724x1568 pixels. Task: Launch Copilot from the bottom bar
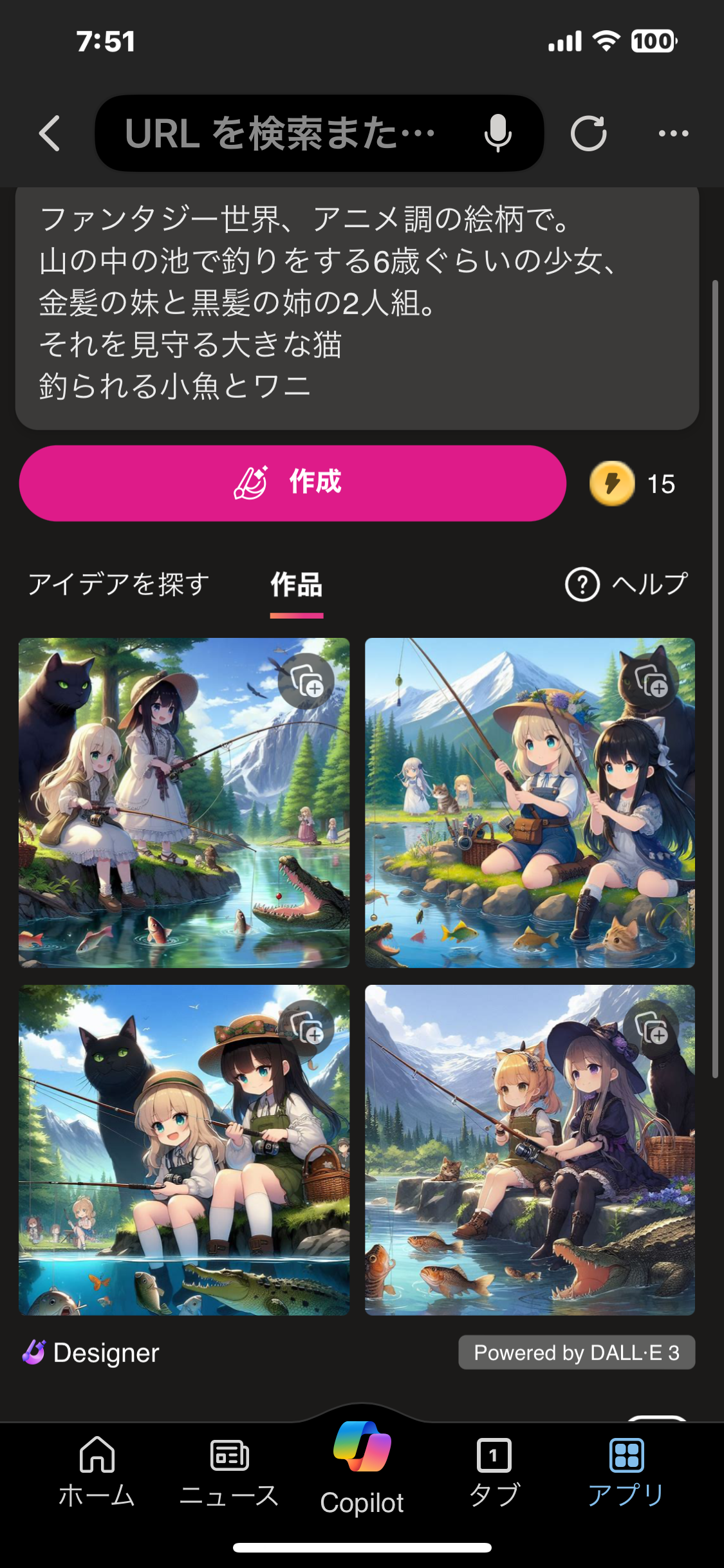click(x=362, y=1468)
